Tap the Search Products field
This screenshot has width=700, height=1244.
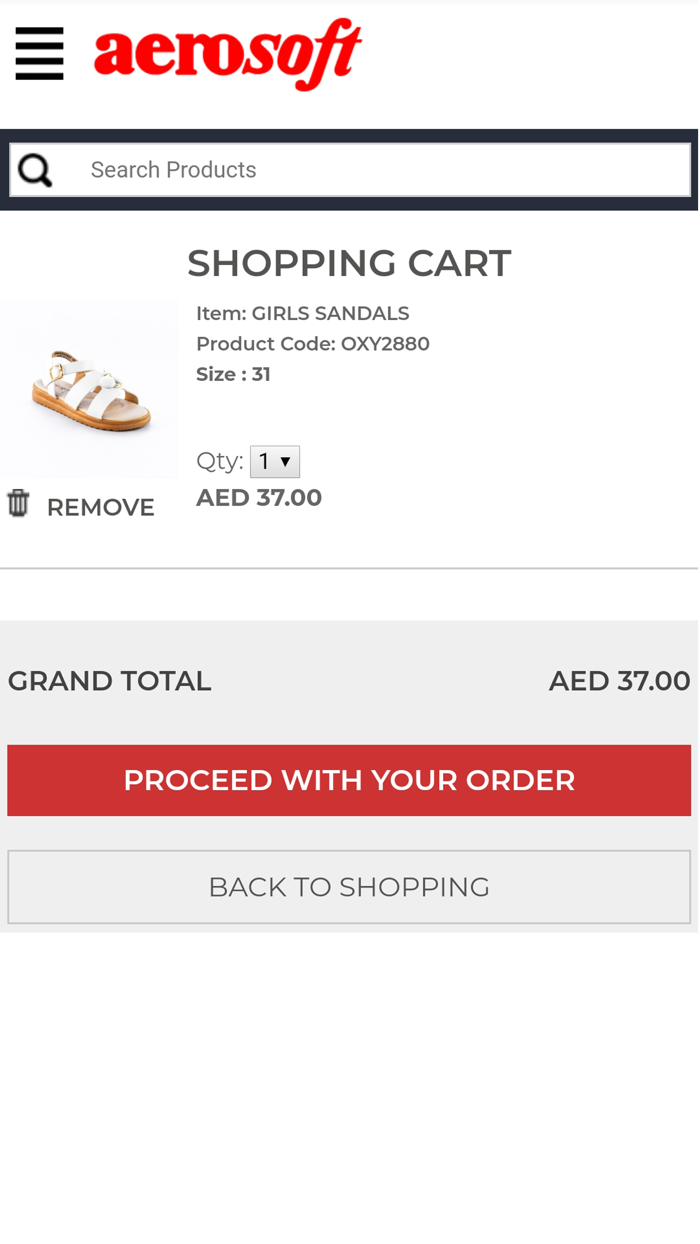coord(380,170)
